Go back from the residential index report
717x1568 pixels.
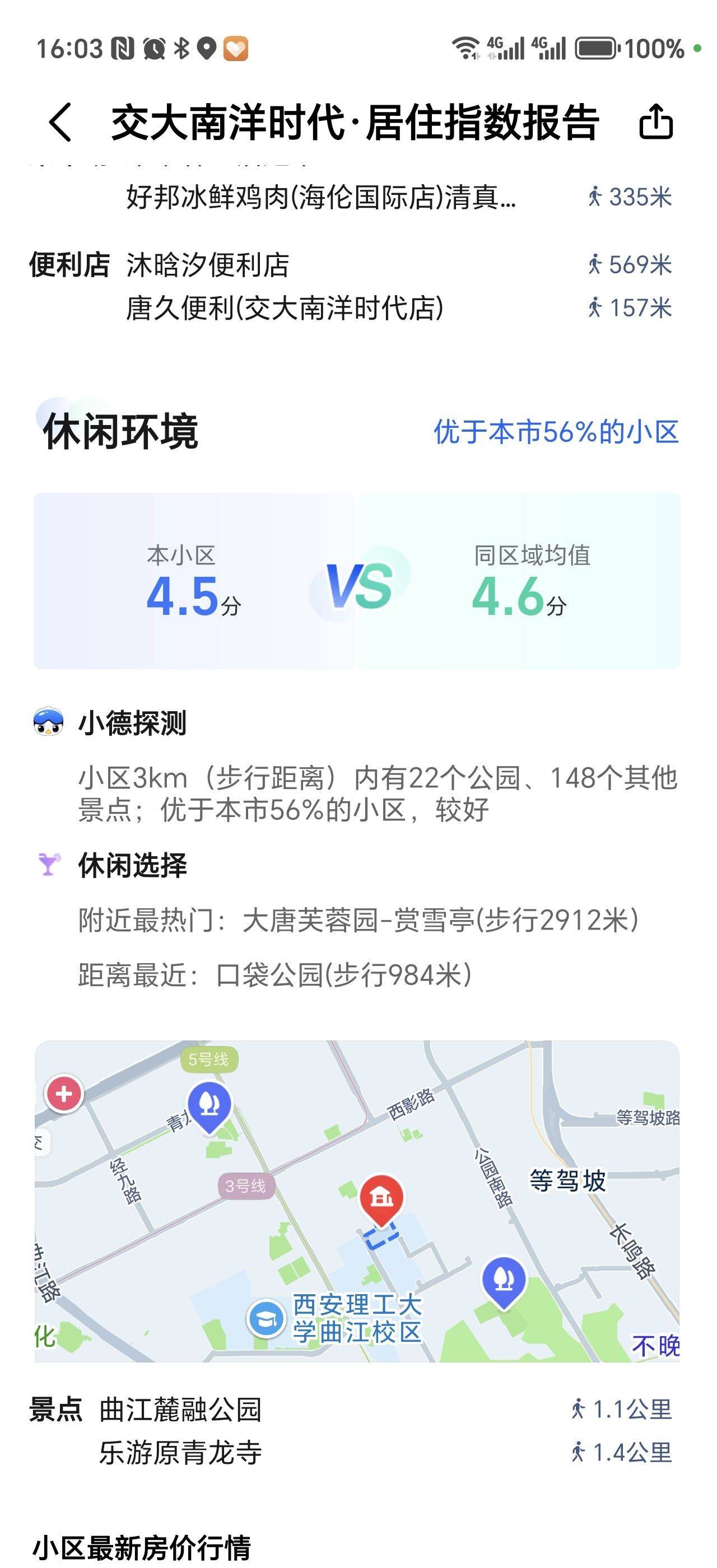click(x=60, y=122)
